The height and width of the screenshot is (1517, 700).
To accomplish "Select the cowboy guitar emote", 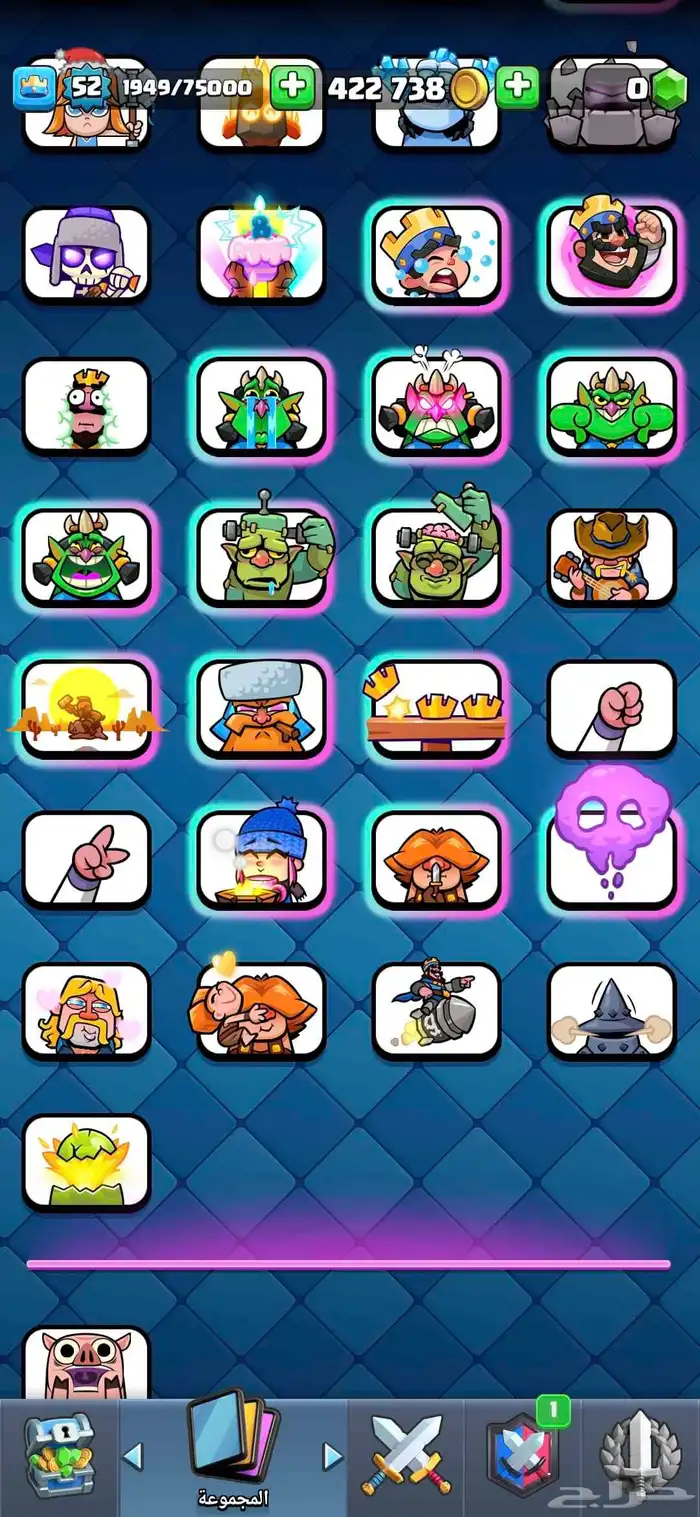I will click(612, 557).
